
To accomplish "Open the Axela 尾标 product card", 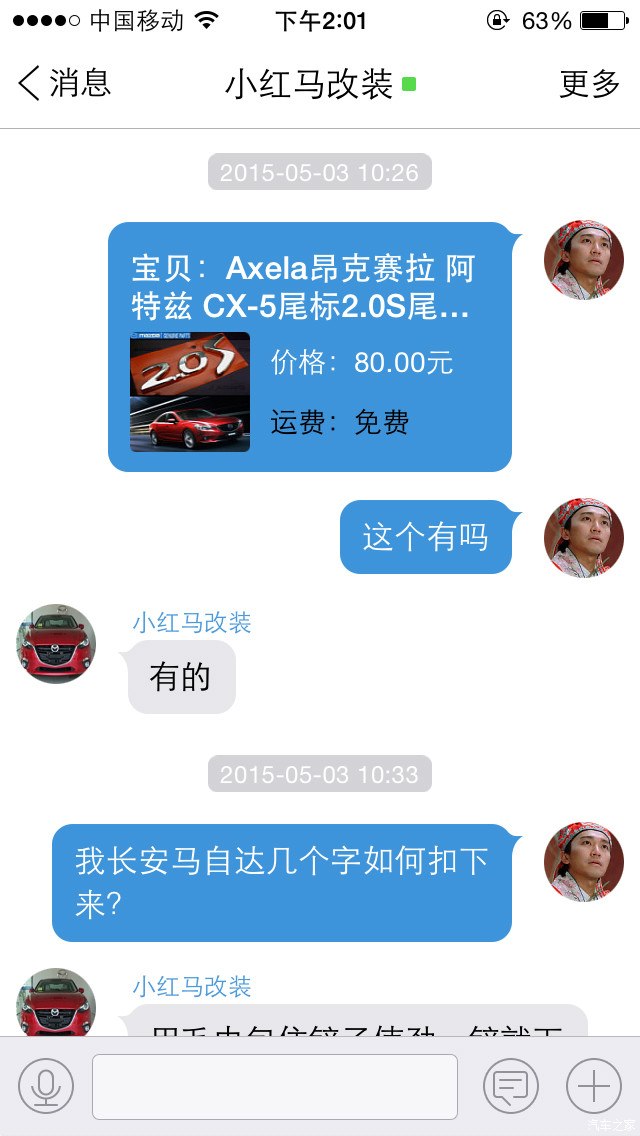I will [x=310, y=347].
